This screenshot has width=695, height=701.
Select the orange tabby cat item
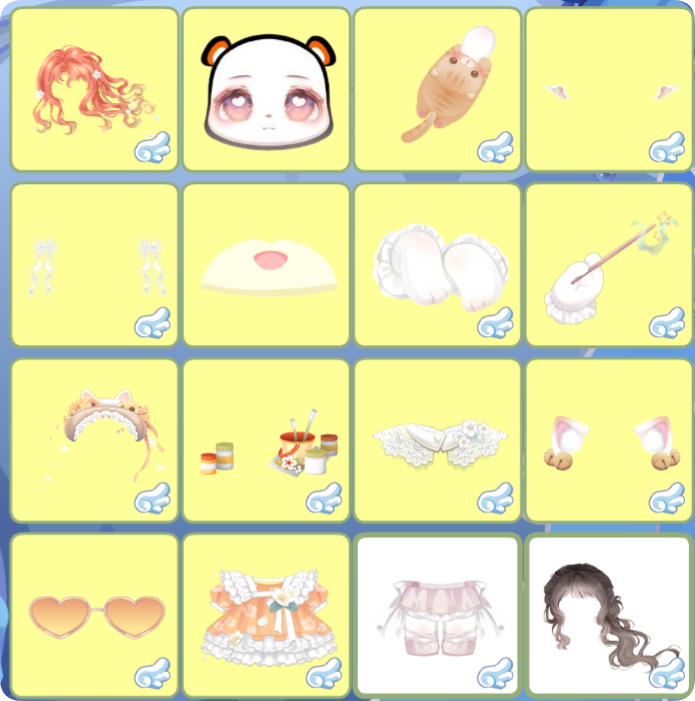click(x=438, y=88)
